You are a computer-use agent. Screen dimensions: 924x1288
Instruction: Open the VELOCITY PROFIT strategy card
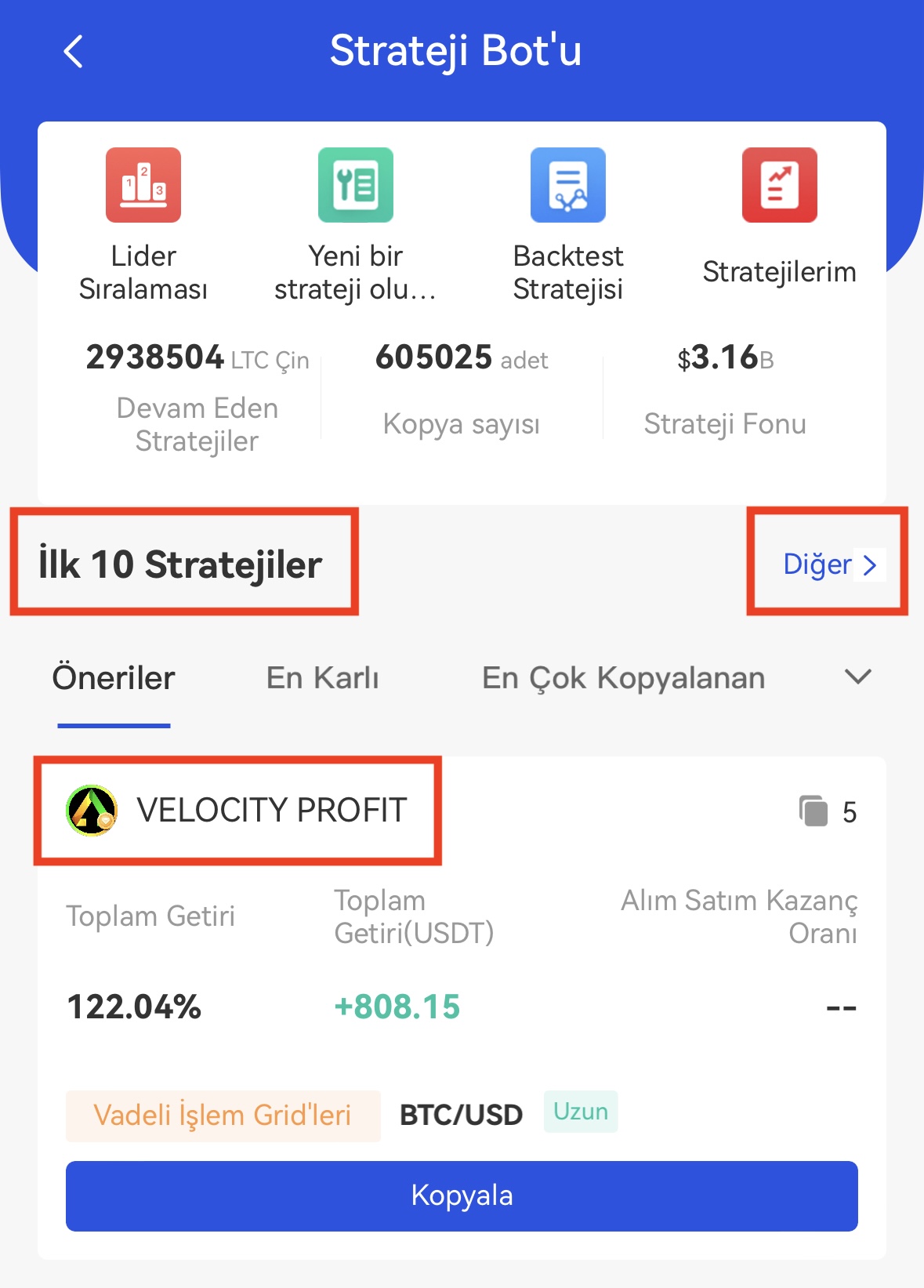(x=271, y=811)
